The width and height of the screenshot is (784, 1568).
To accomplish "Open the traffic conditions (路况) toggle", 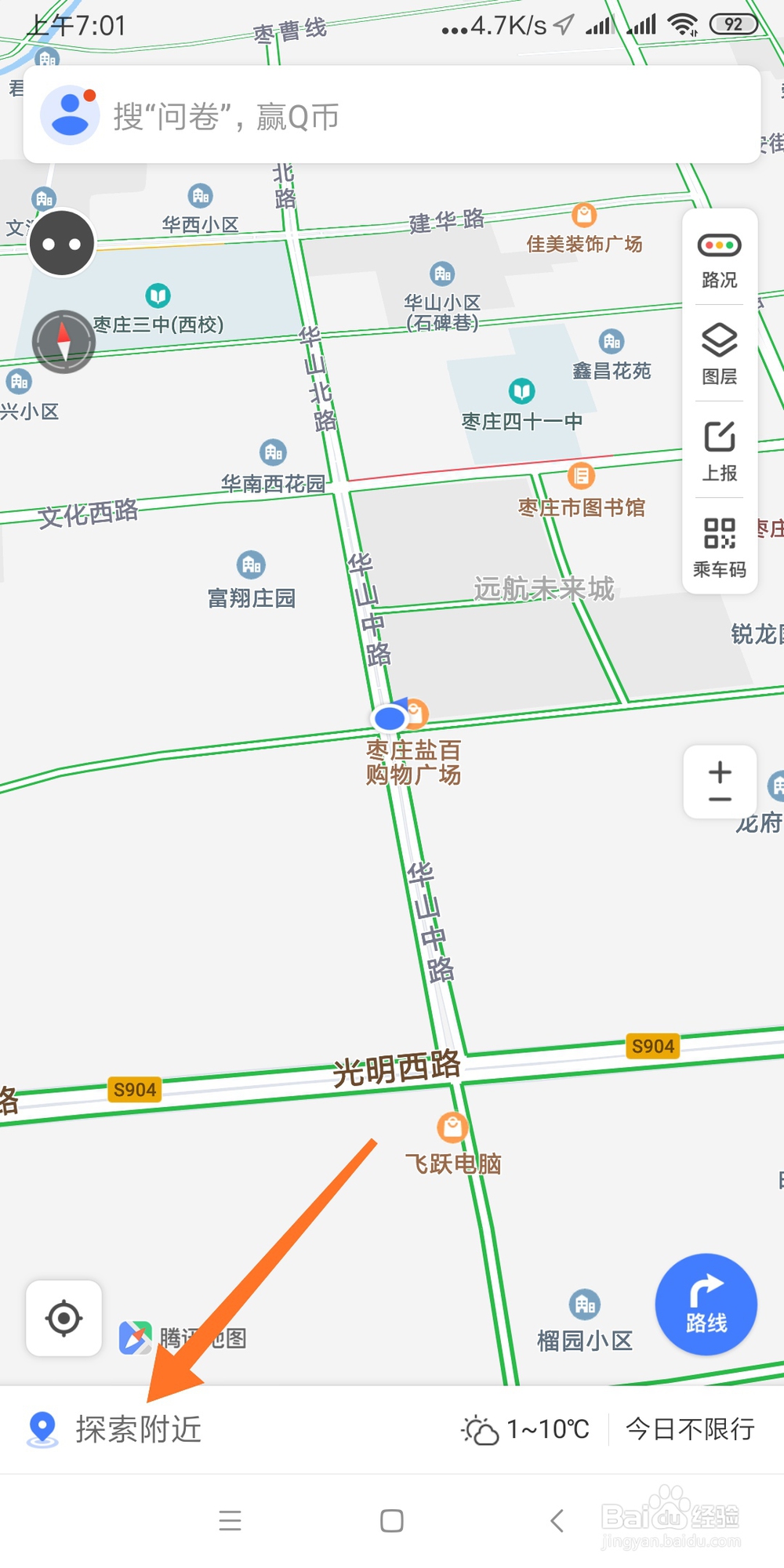I will click(718, 259).
